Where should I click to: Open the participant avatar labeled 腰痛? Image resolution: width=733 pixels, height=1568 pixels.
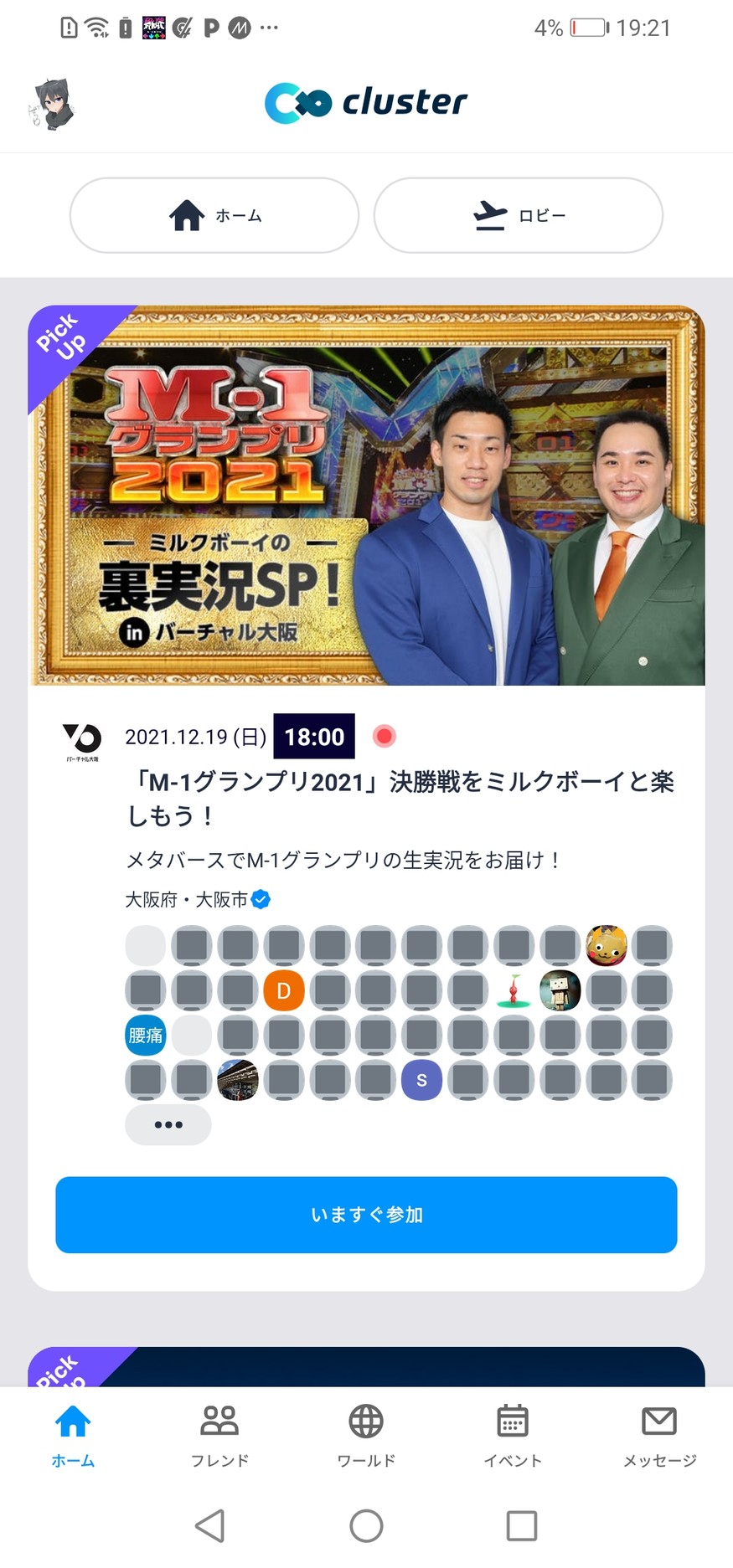coord(146,1036)
